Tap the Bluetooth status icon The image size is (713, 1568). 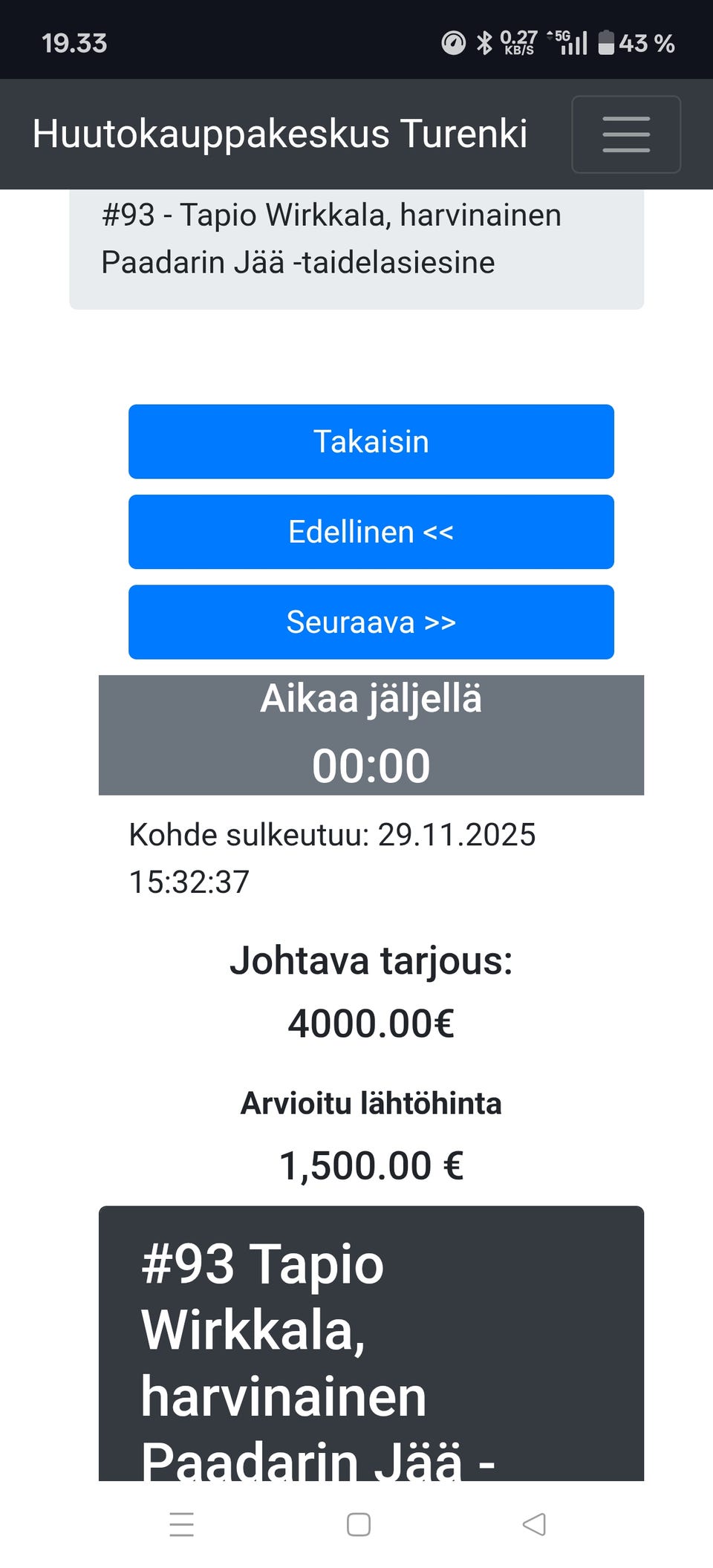(x=484, y=42)
